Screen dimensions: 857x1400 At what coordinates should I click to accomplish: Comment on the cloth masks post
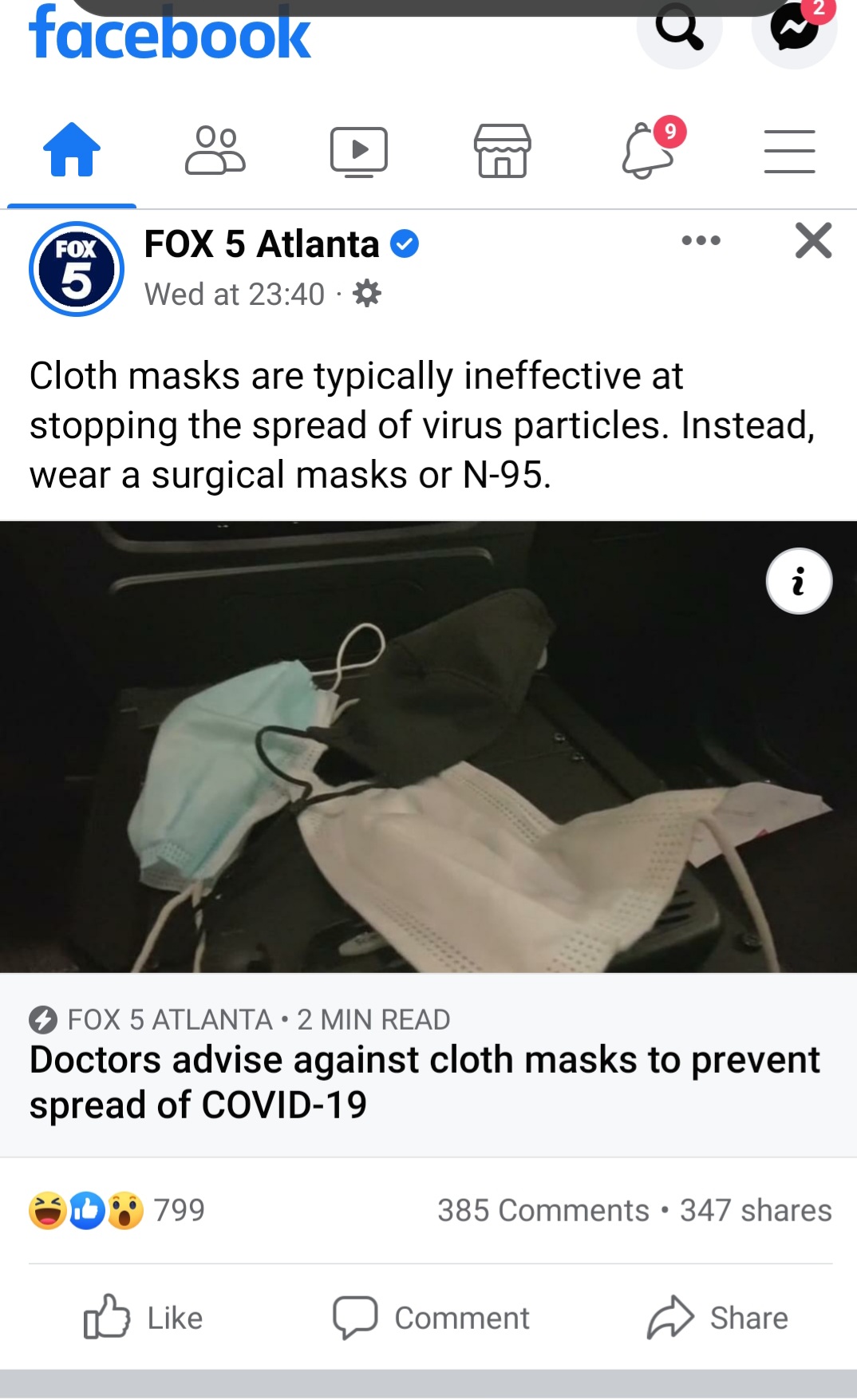click(x=431, y=1318)
